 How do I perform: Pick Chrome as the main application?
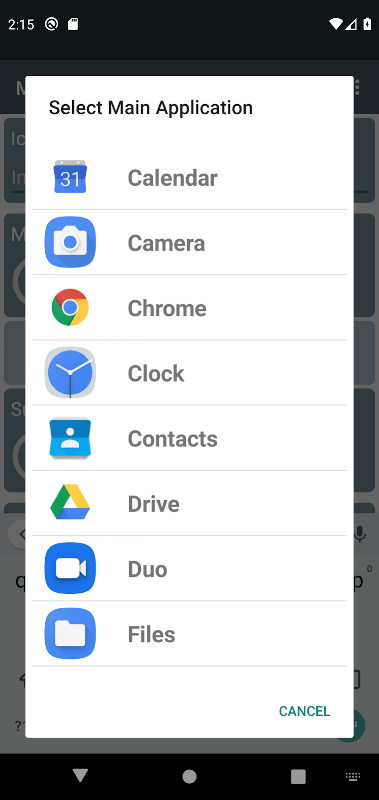click(x=189, y=308)
